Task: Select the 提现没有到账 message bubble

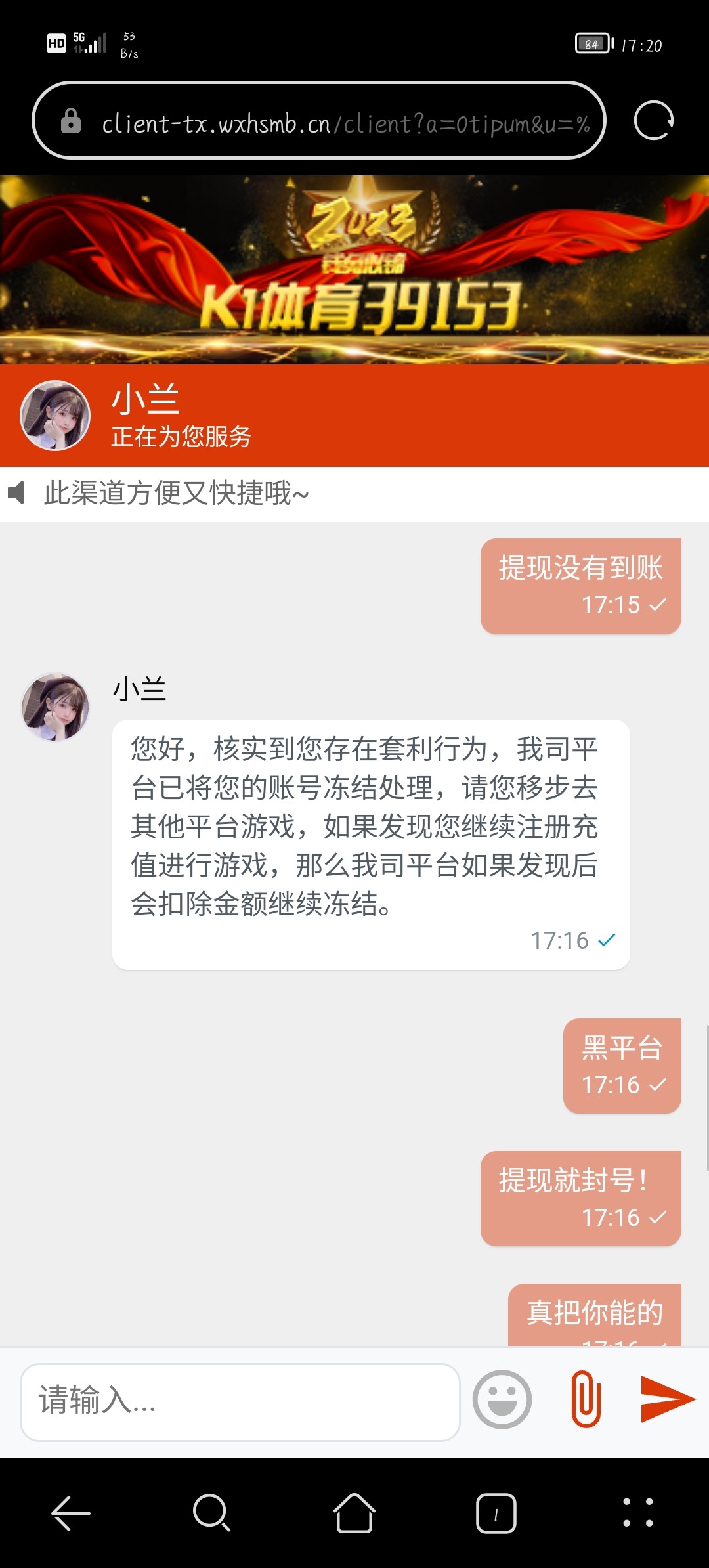Action: 580,584
